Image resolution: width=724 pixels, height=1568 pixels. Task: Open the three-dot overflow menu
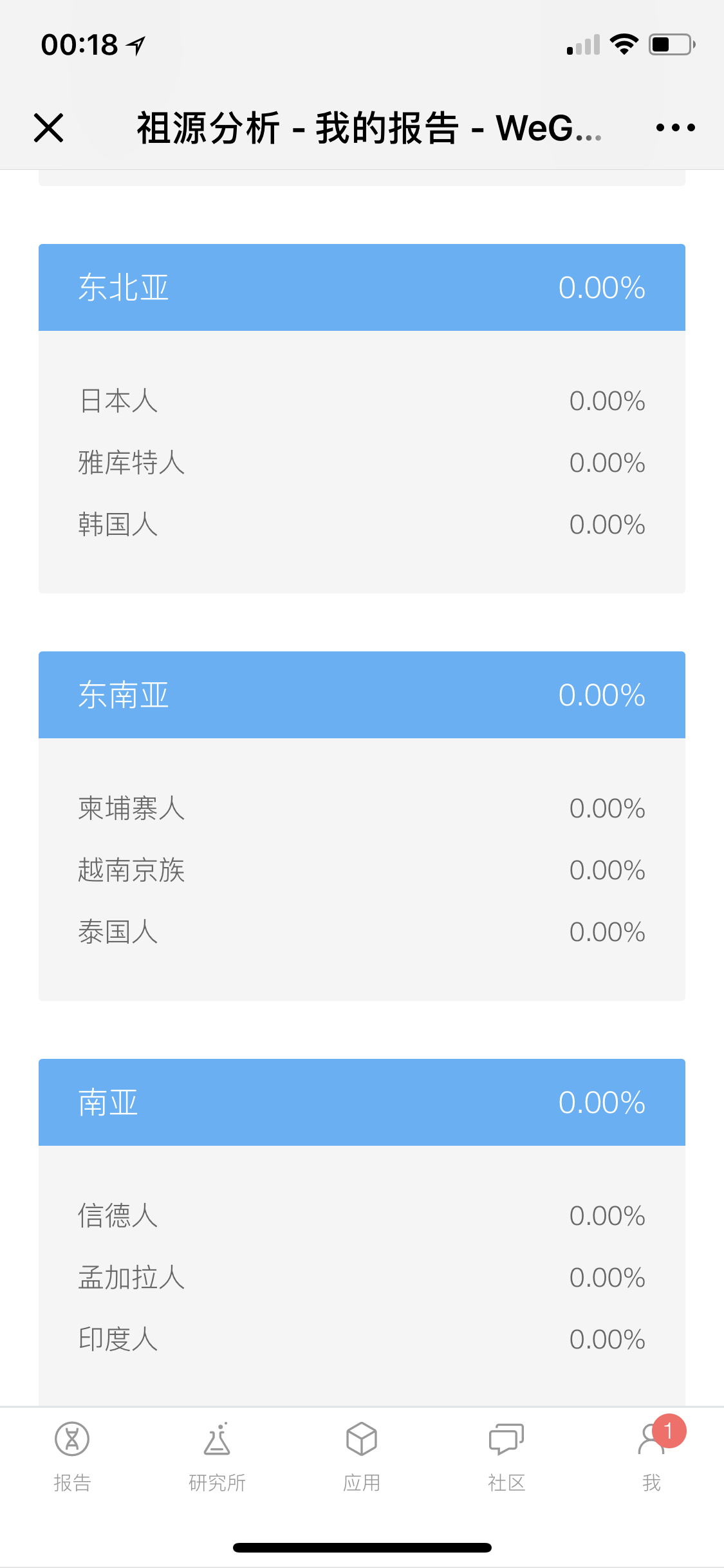coord(675,127)
